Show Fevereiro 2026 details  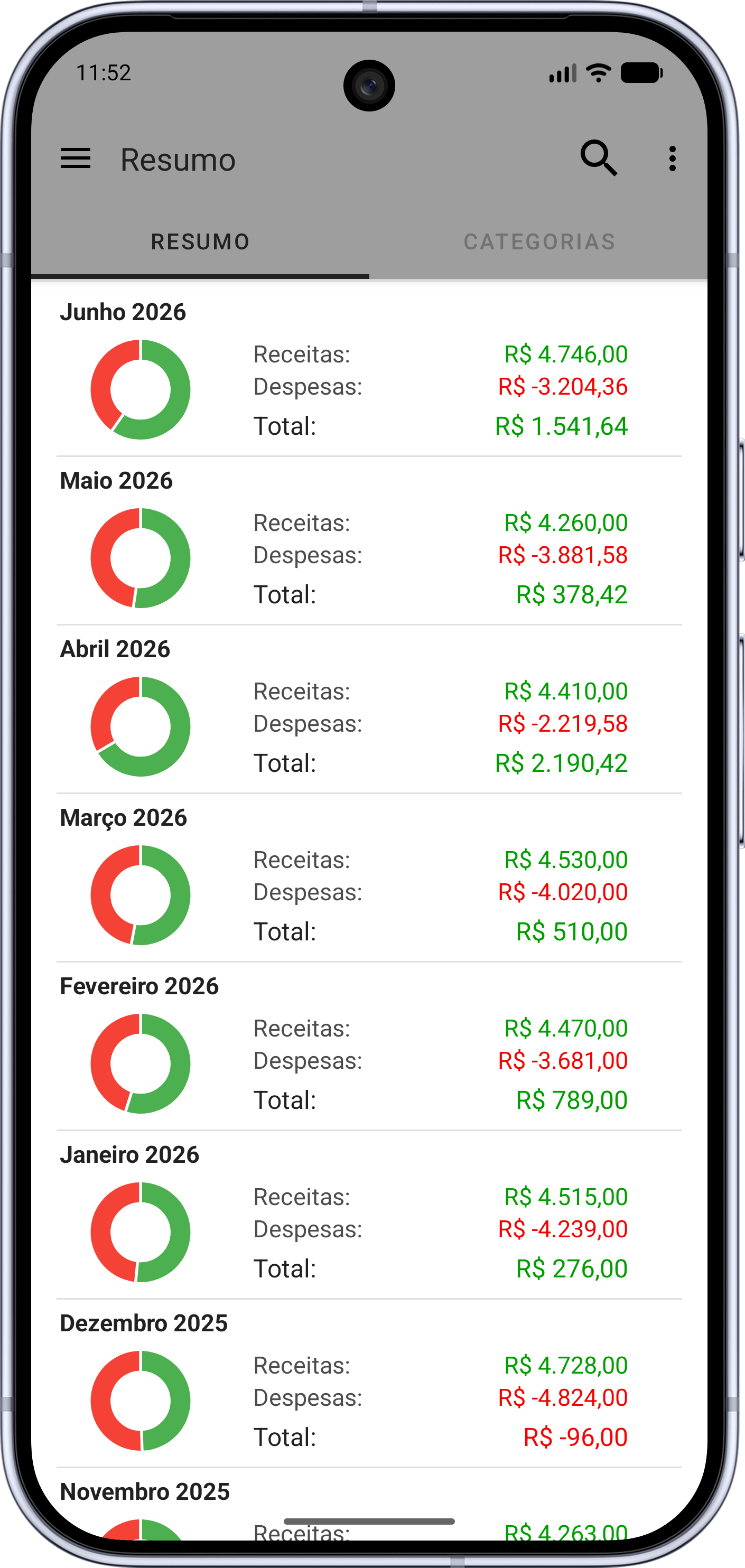pyautogui.click(x=369, y=1047)
